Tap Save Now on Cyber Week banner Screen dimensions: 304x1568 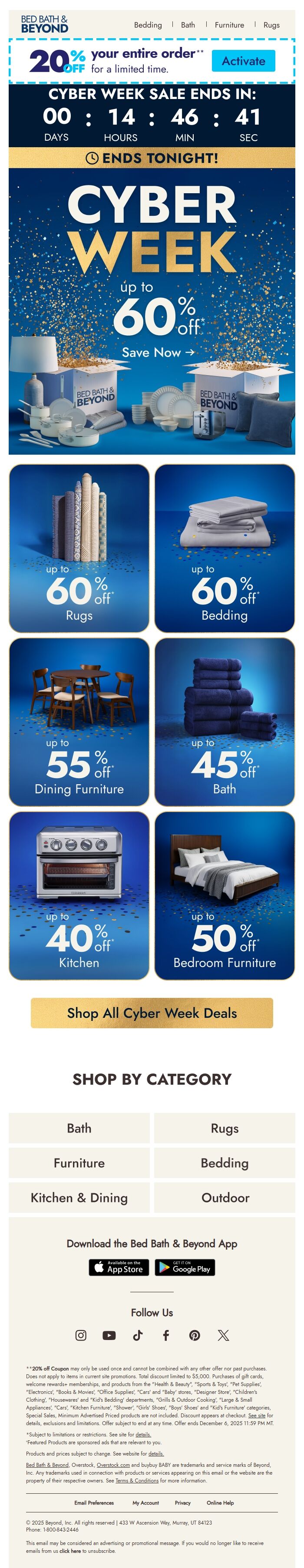coord(158,353)
